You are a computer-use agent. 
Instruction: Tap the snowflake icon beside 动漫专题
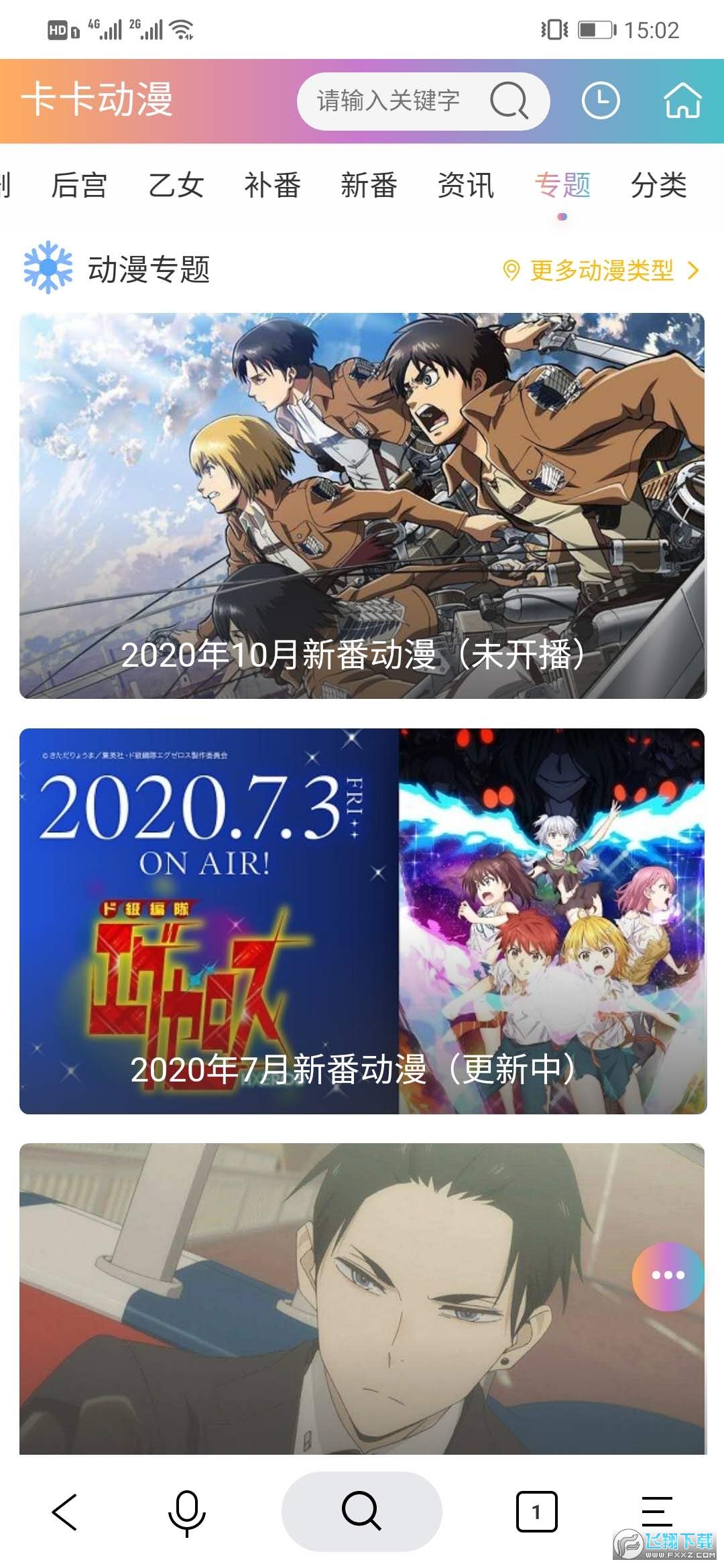click(x=48, y=269)
